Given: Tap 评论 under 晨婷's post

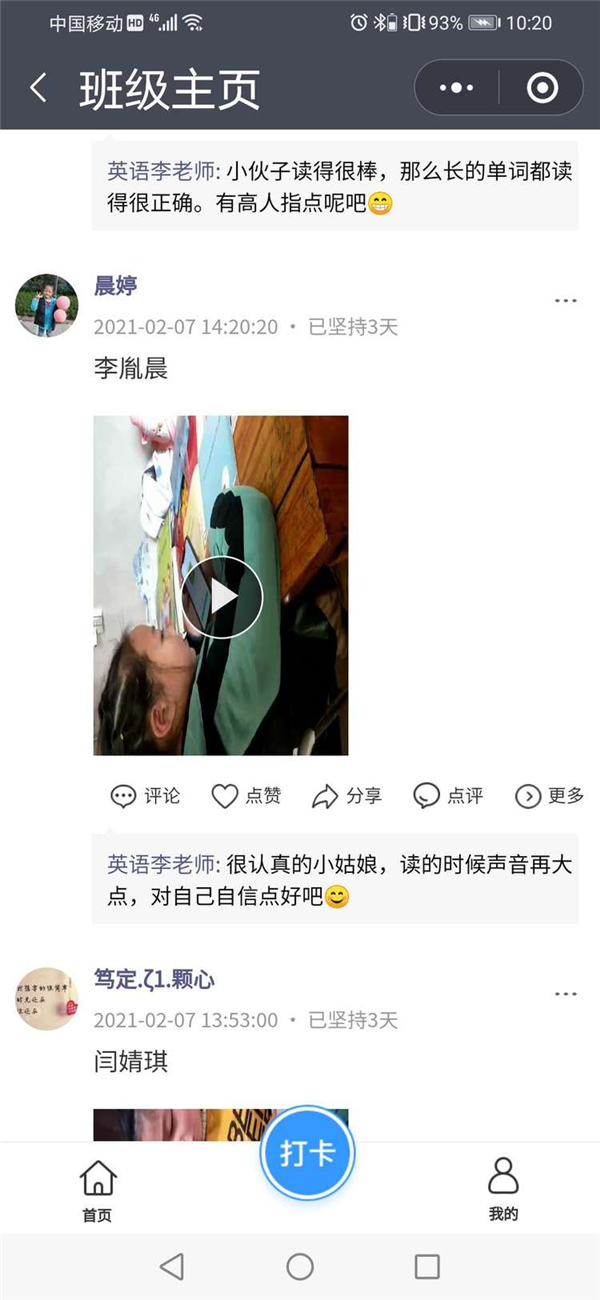Looking at the screenshot, I should [x=146, y=796].
